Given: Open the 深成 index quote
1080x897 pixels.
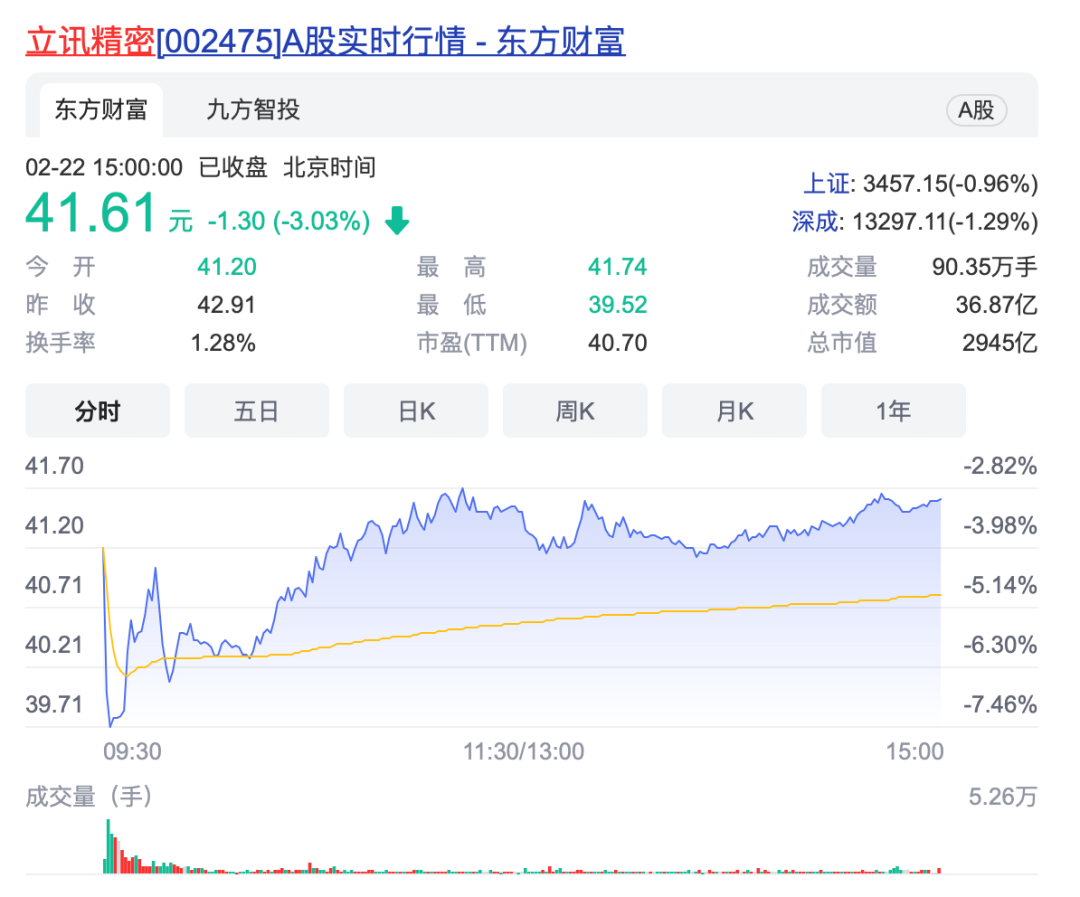Looking at the screenshot, I should pos(815,222).
